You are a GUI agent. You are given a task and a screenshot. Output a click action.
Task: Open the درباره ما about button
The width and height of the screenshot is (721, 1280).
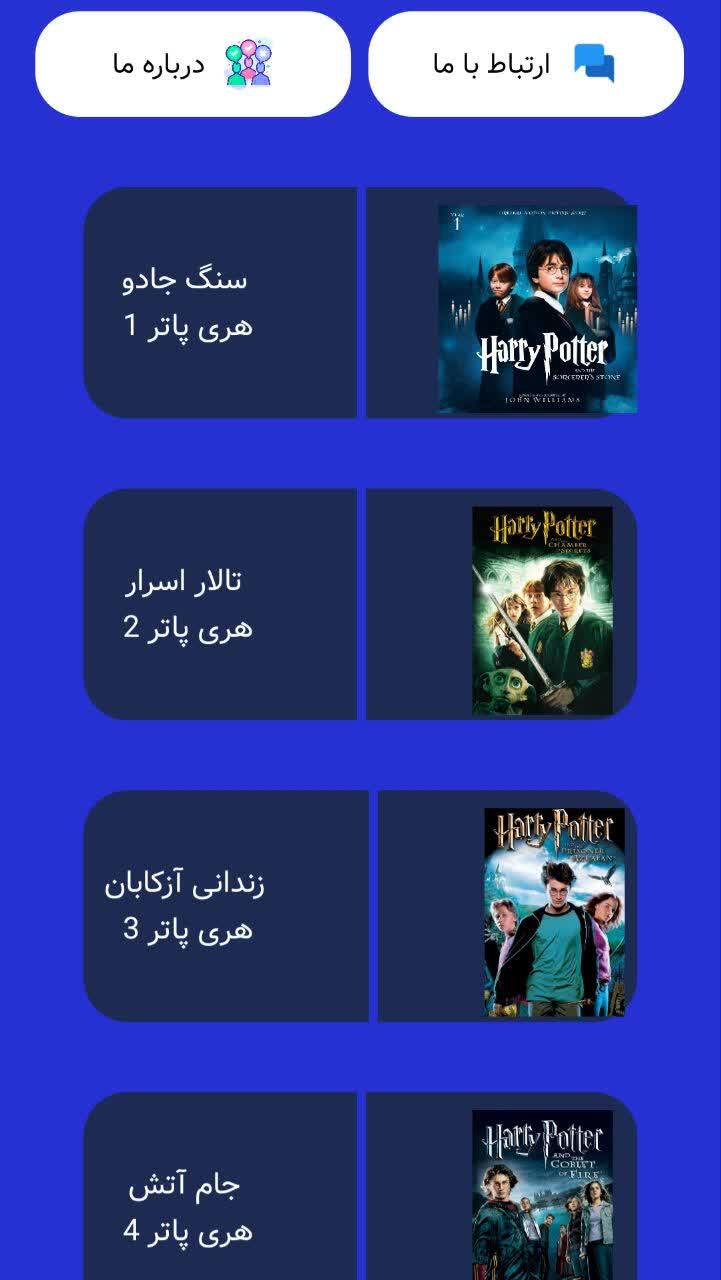pos(193,64)
